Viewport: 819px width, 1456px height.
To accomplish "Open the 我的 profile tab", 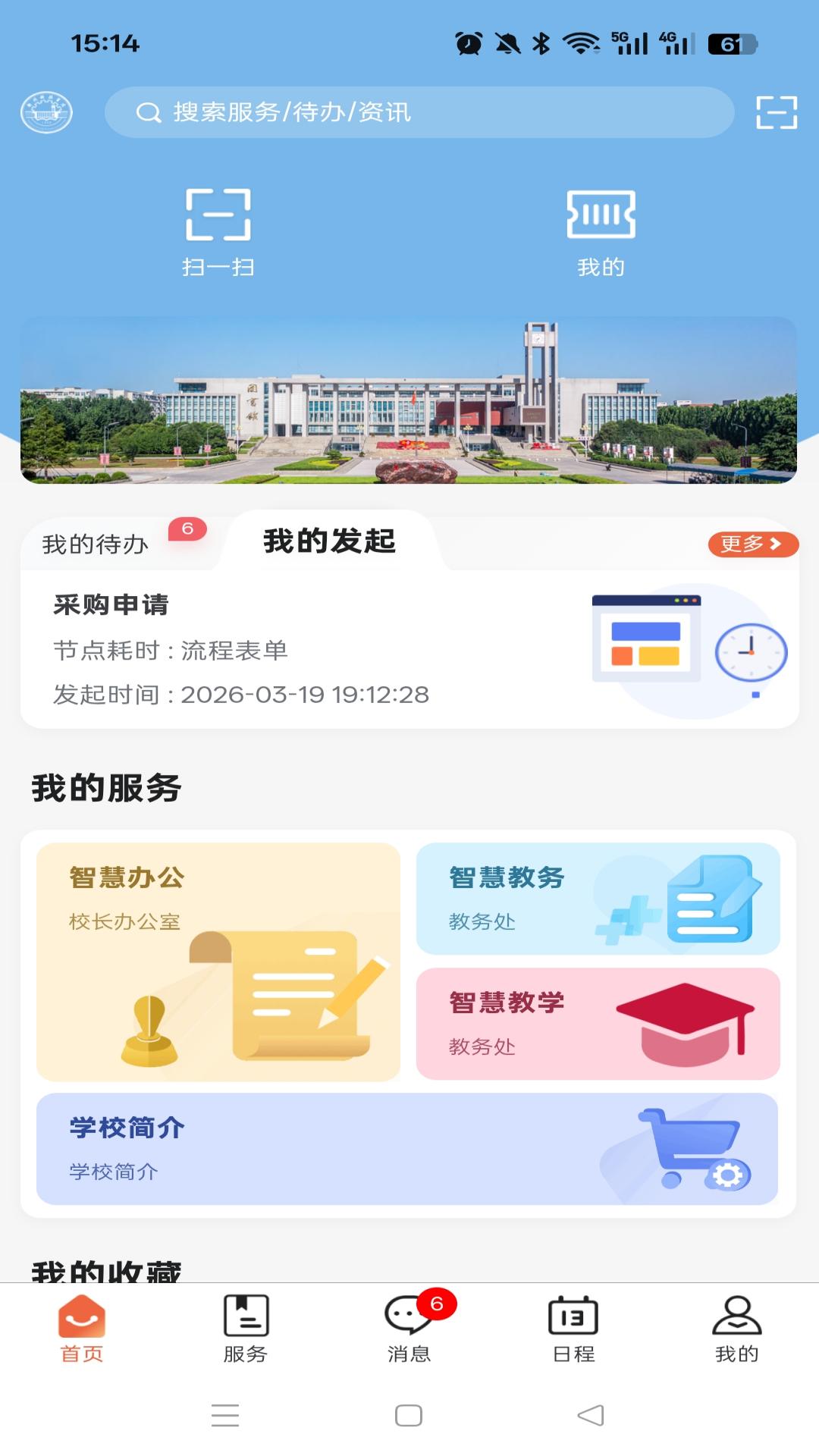I will (736, 1329).
